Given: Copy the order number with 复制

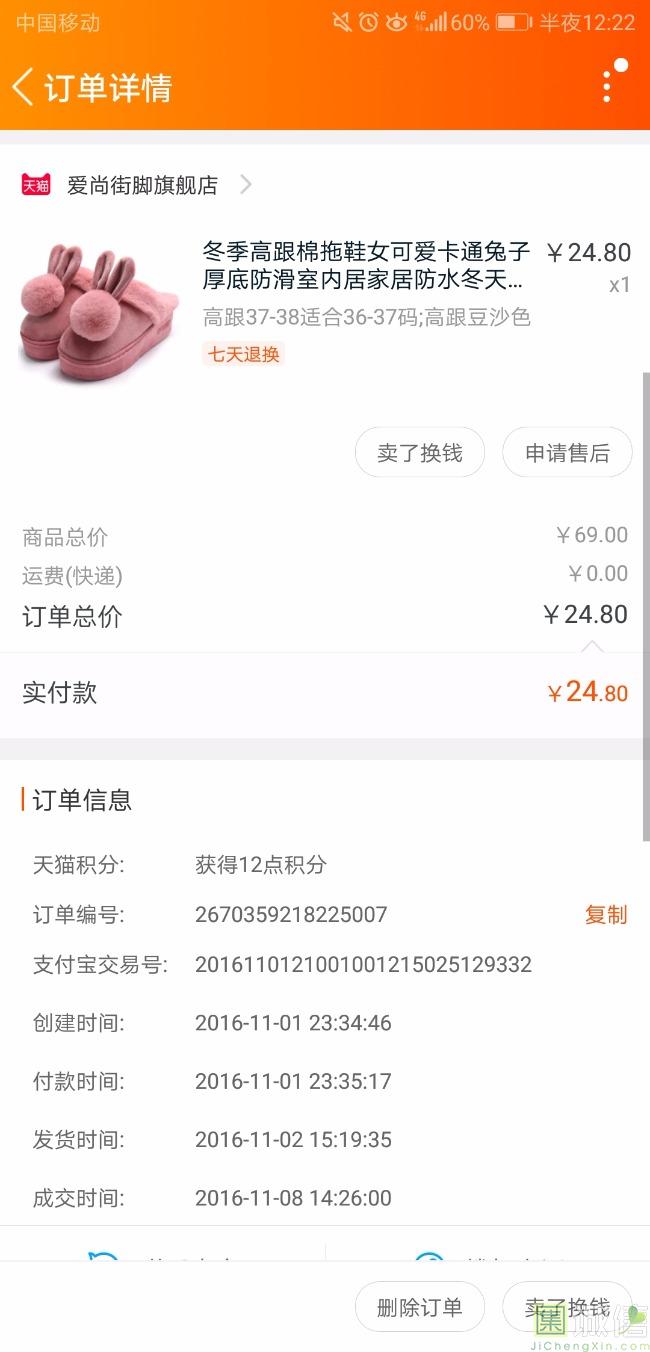Looking at the screenshot, I should click(605, 914).
